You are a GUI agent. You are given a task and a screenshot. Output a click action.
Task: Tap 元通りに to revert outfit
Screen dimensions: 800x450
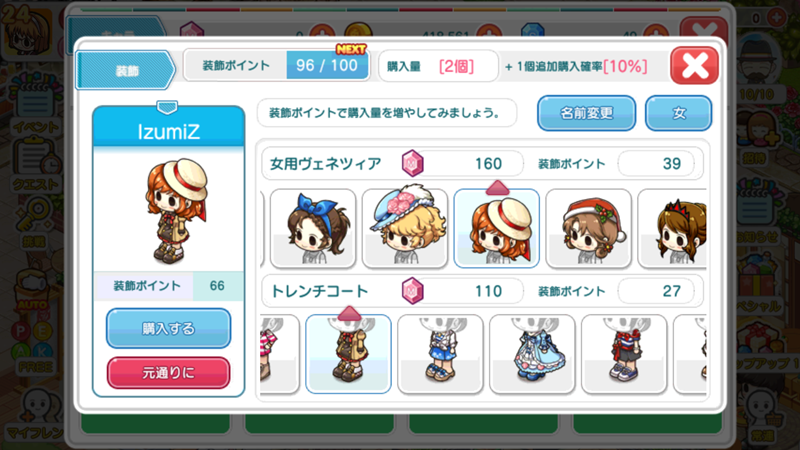168,374
